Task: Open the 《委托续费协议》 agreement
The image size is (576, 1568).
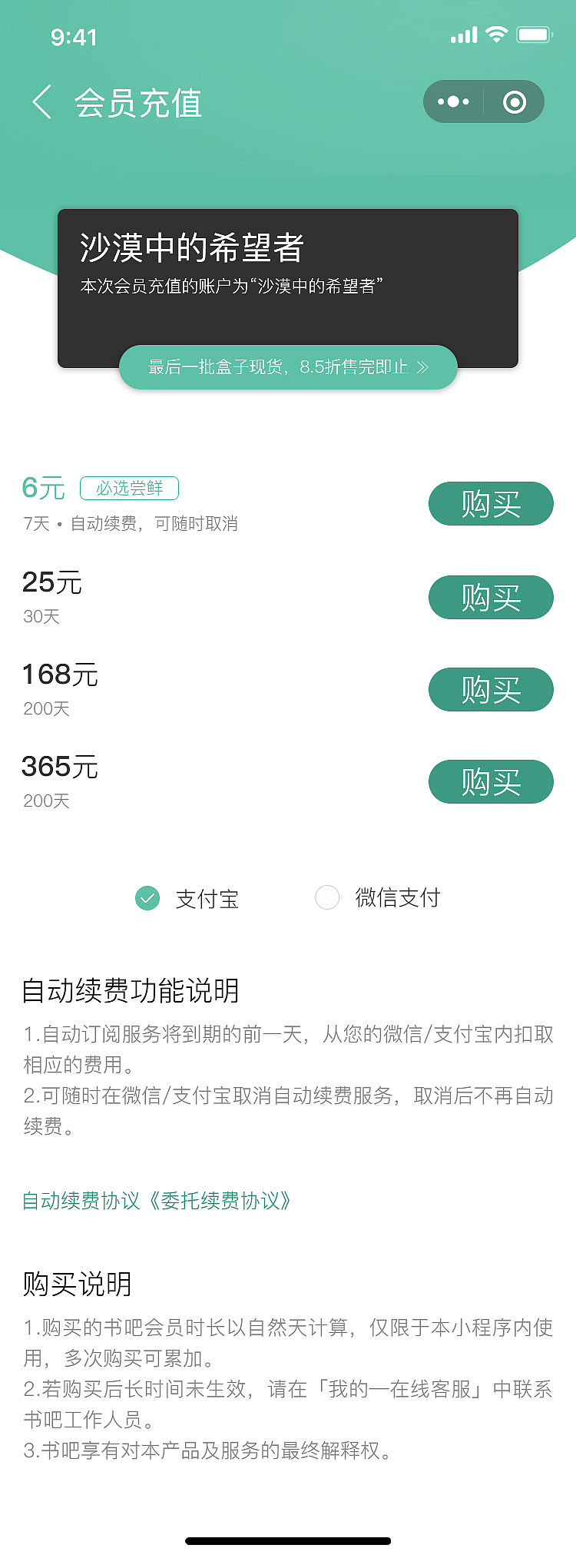Action: (221, 1198)
